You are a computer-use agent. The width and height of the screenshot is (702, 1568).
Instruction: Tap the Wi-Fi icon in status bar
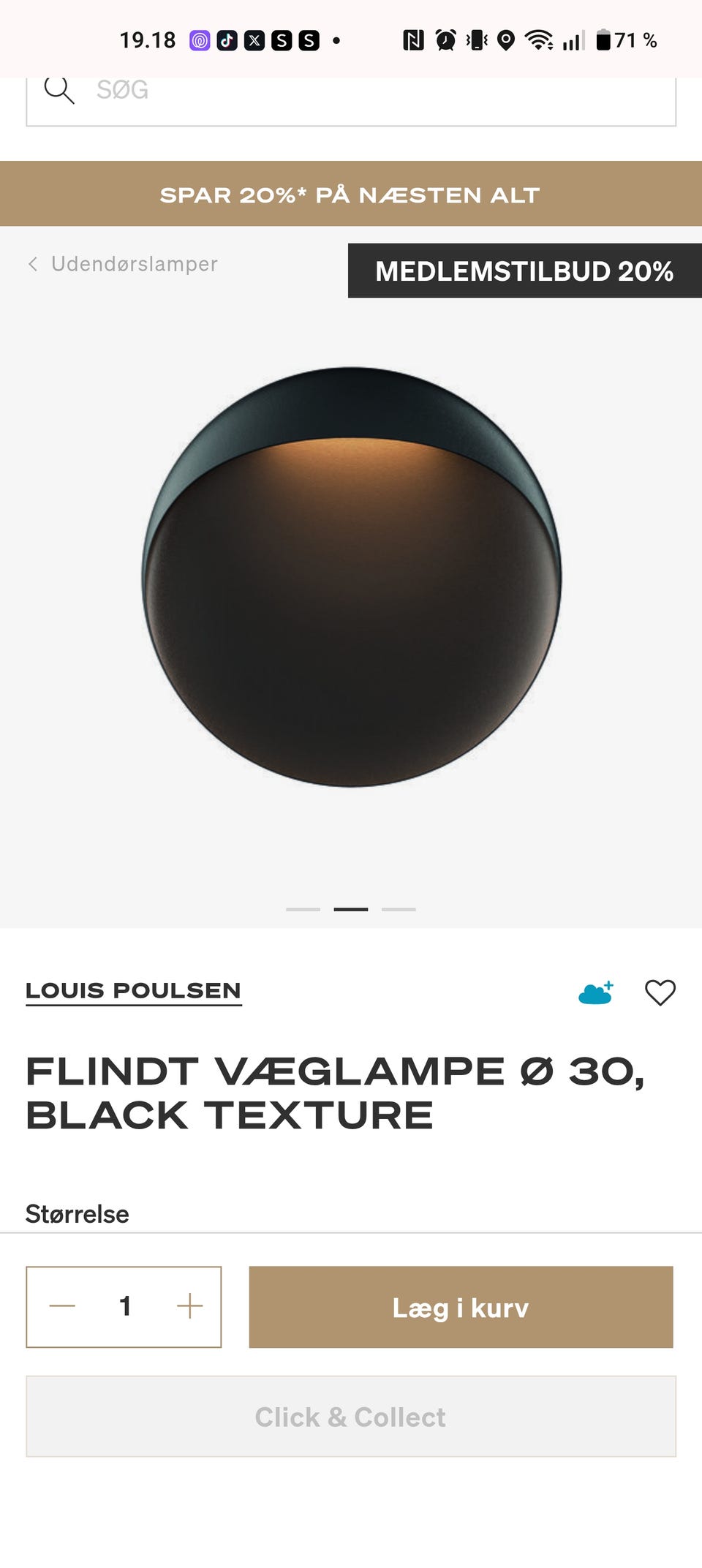[539, 40]
